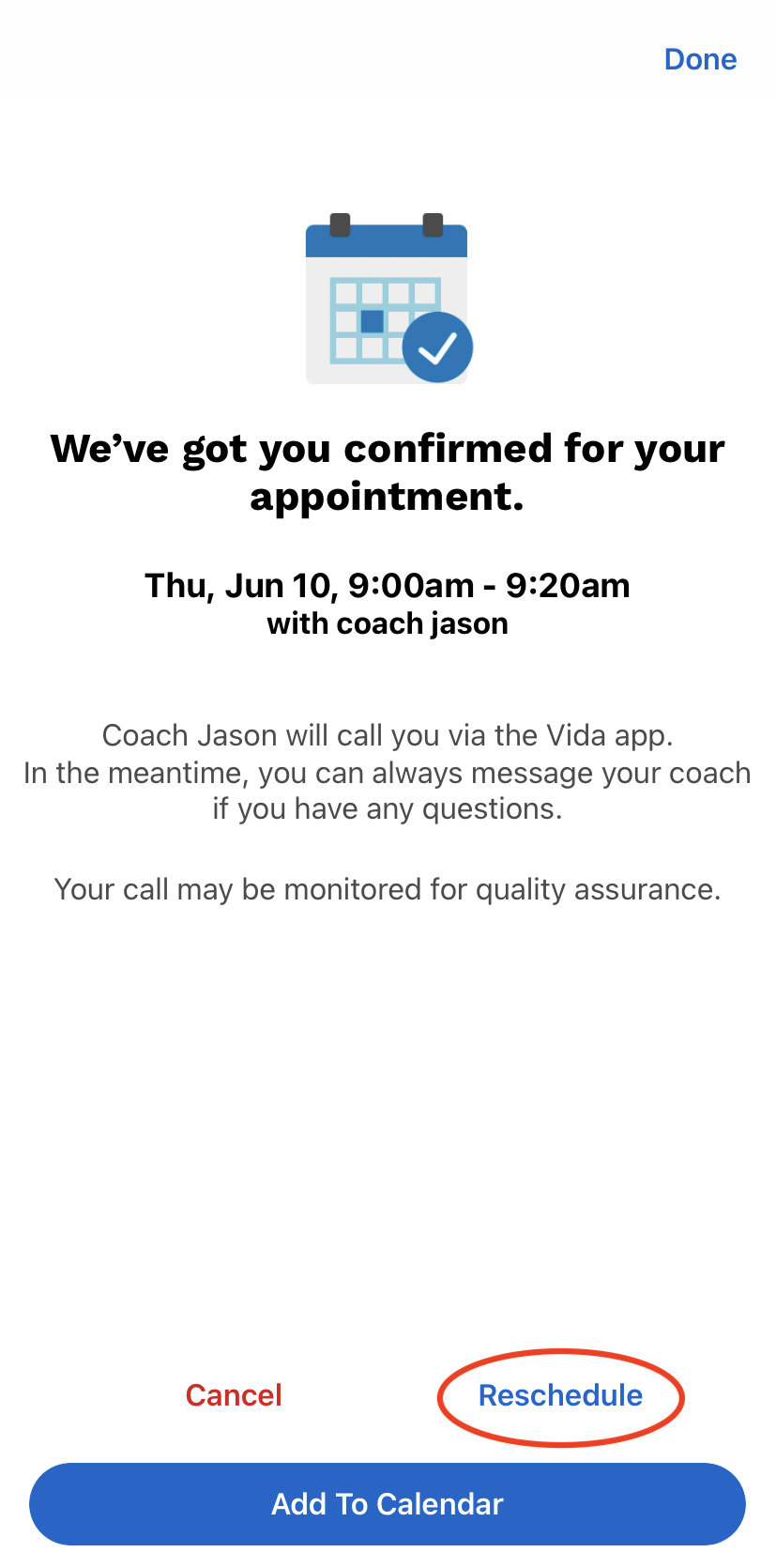Add the appointment to calendar

(x=388, y=1504)
